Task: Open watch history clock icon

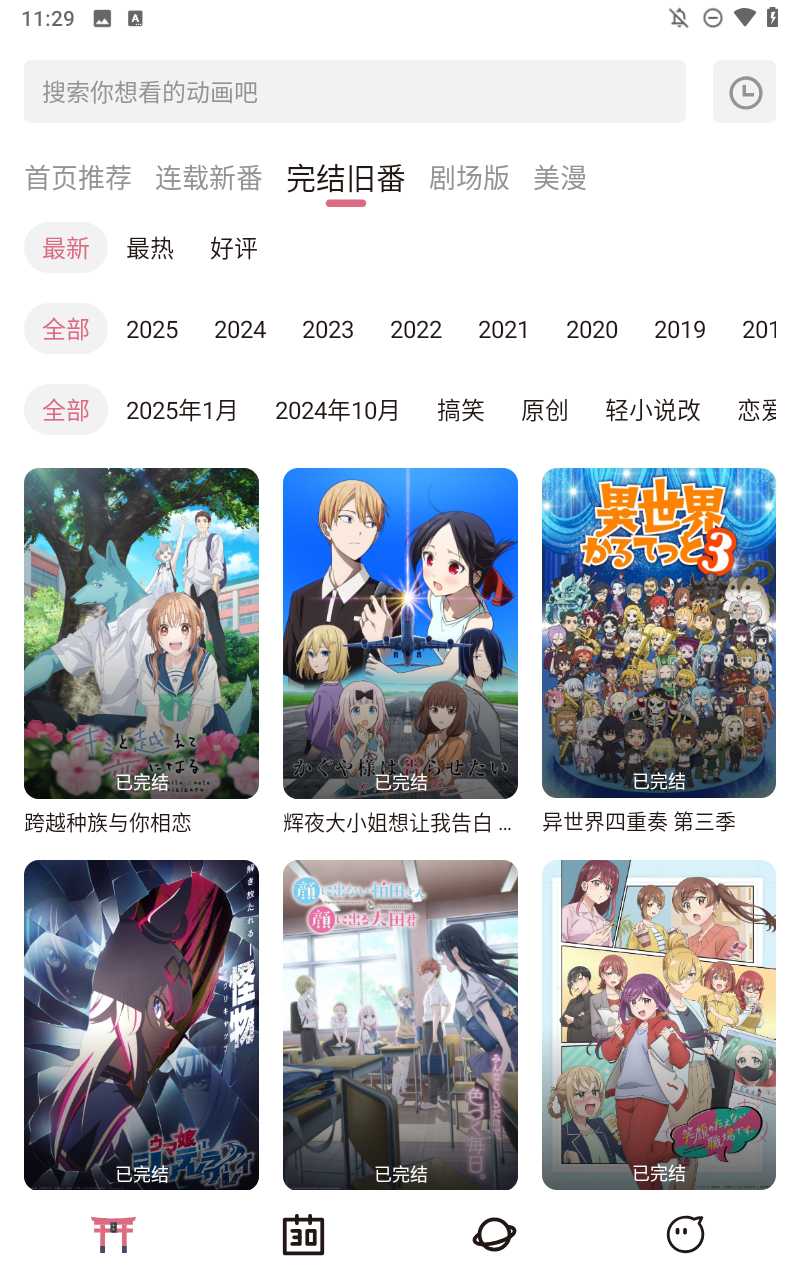Action: tap(745, 93)
